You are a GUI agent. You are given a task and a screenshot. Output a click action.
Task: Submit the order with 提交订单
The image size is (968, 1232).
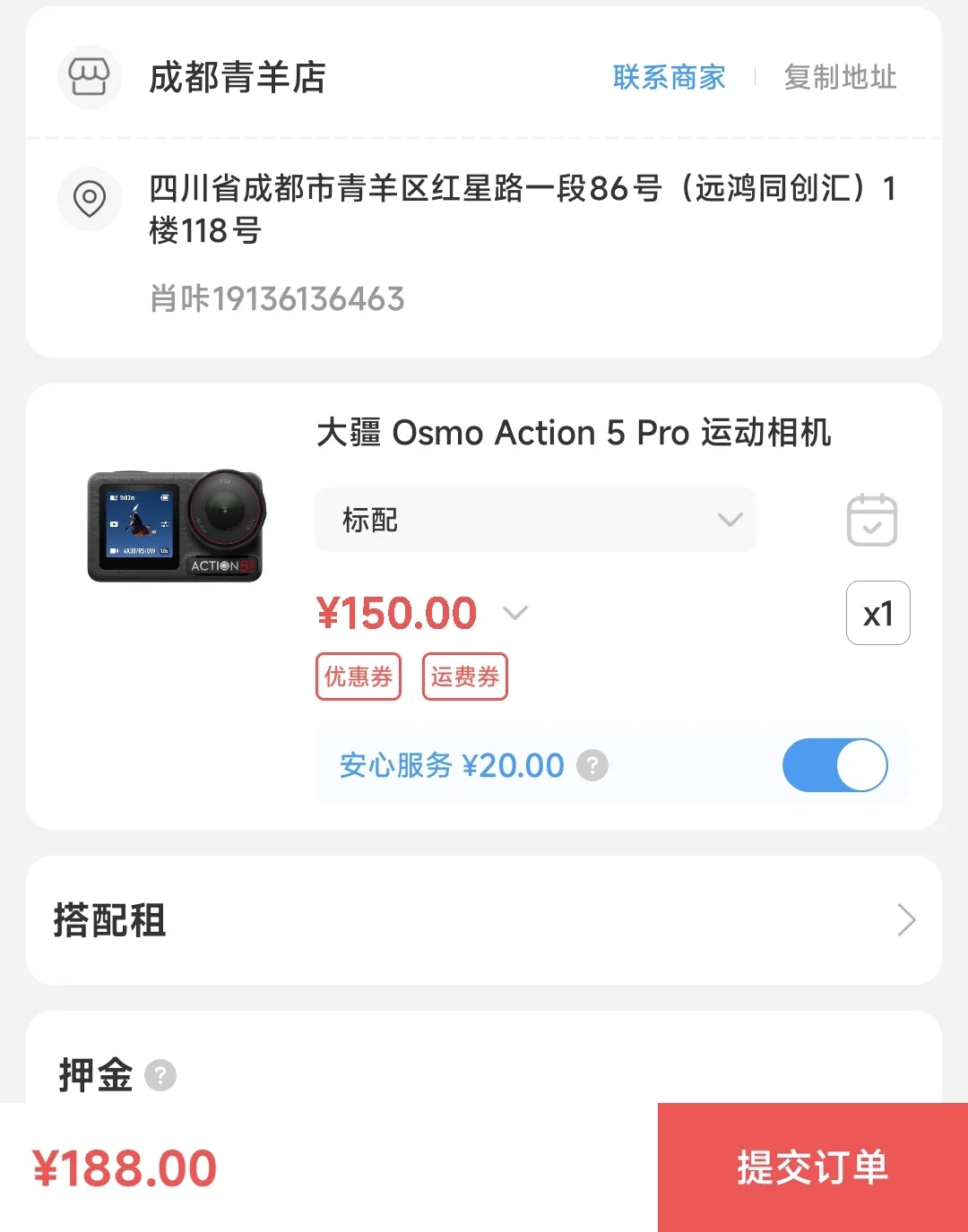click(812, 1167)
